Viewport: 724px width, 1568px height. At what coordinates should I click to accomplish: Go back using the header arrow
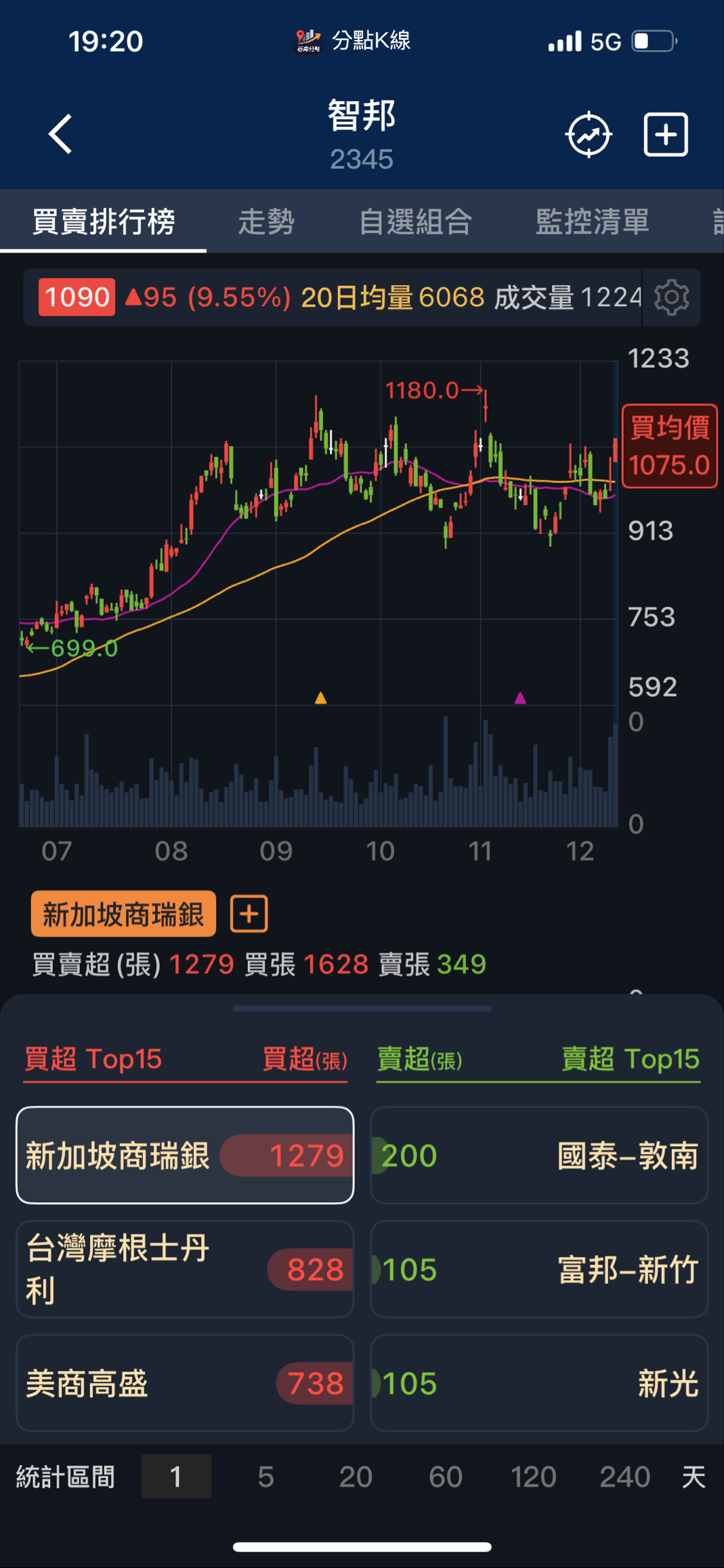pos(60,134)
